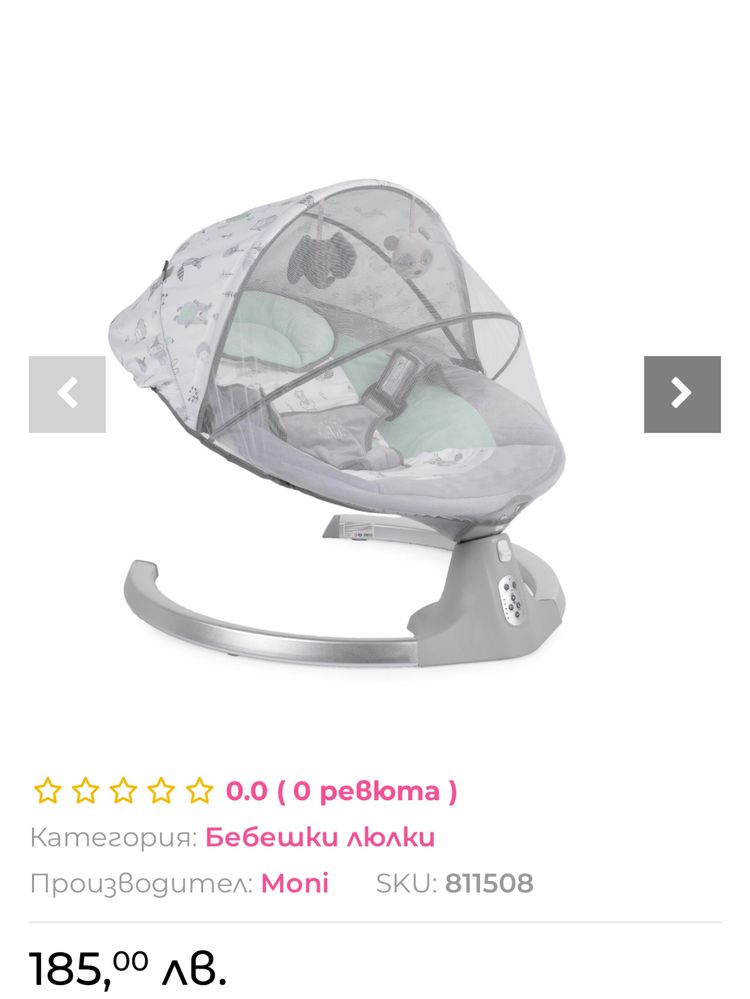Open the Moni manufacturer link

(x=295, y=883)
